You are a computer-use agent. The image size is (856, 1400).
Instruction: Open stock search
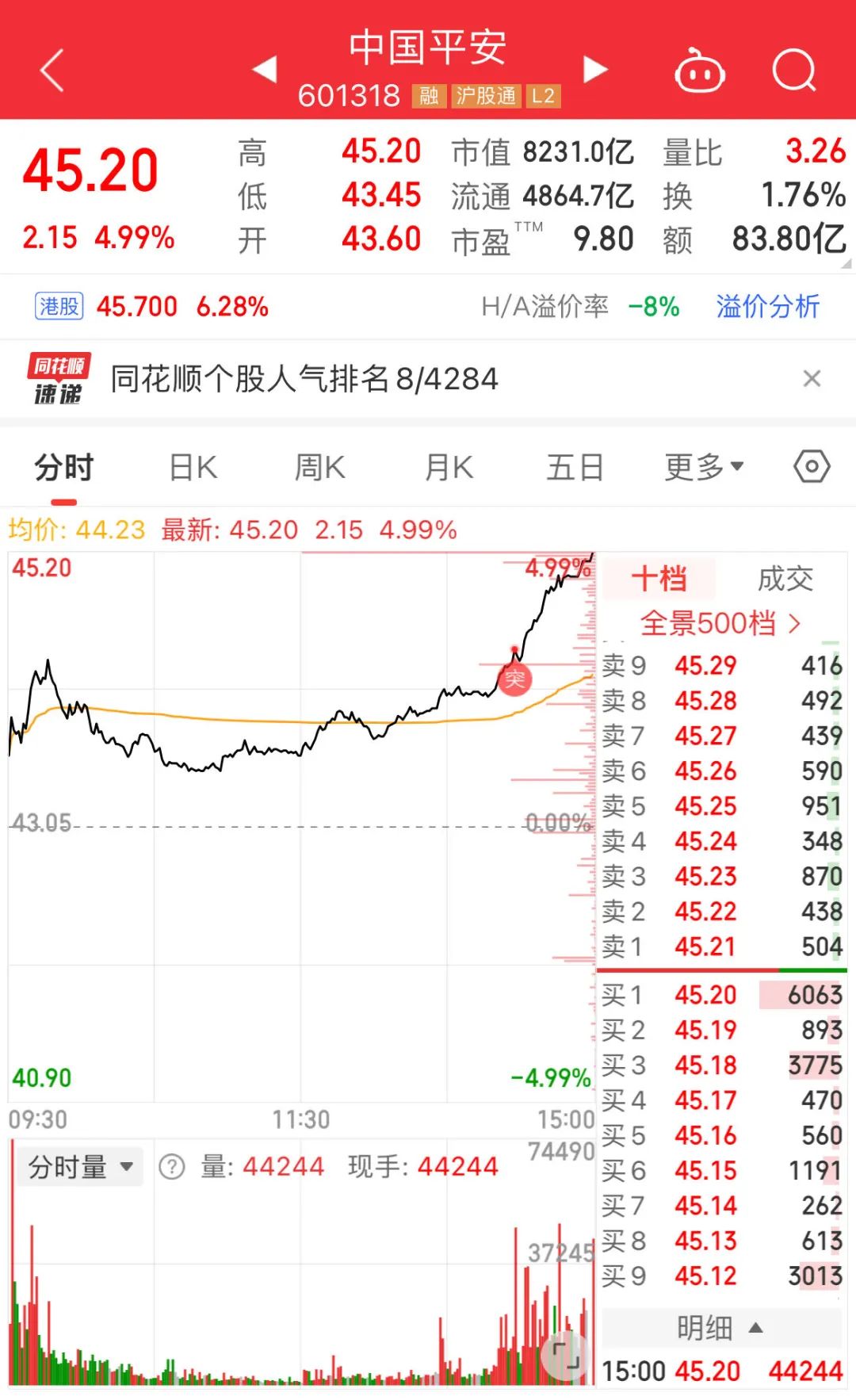(x=793, y=71)
